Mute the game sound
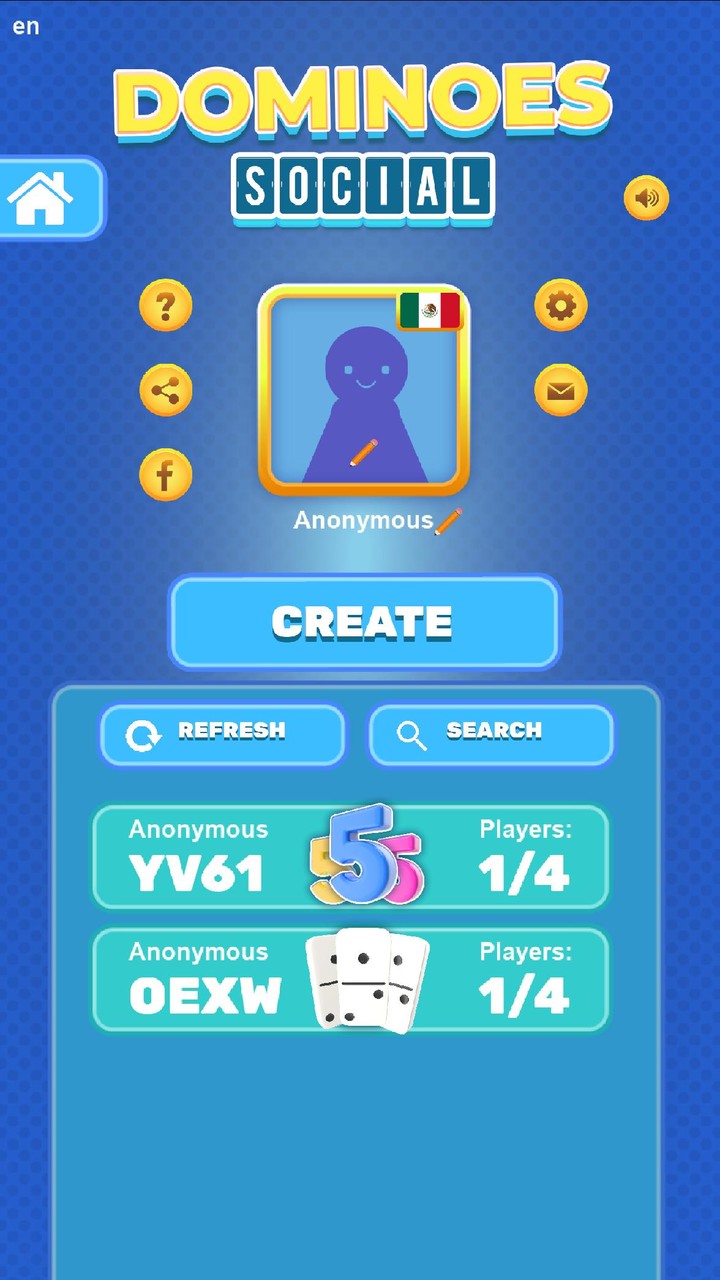This screenshot has height=1280, width=720. coord(646,198)
